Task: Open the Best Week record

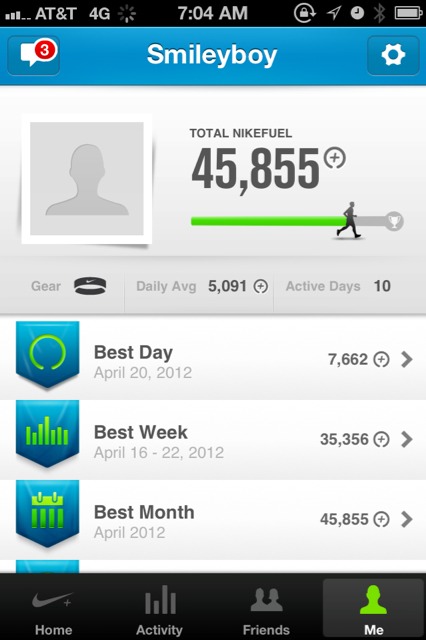Action: [x=213, y=439]
